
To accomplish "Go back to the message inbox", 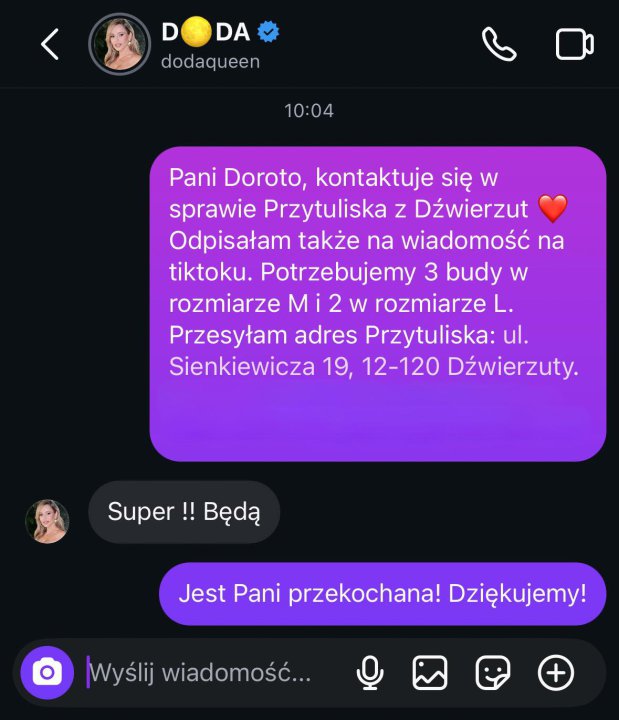I will tap(49, 44).
